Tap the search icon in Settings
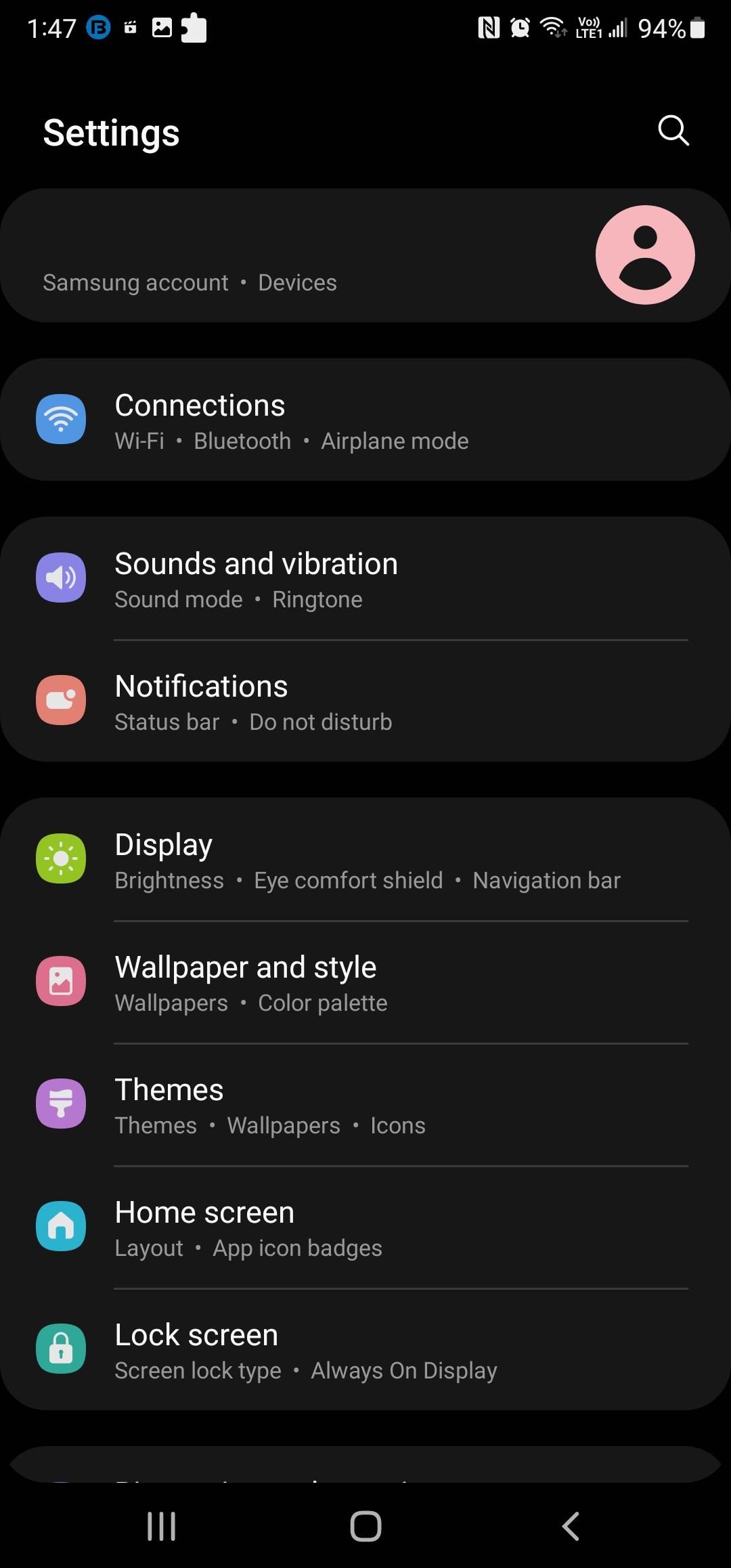 (x=672, y=131)
